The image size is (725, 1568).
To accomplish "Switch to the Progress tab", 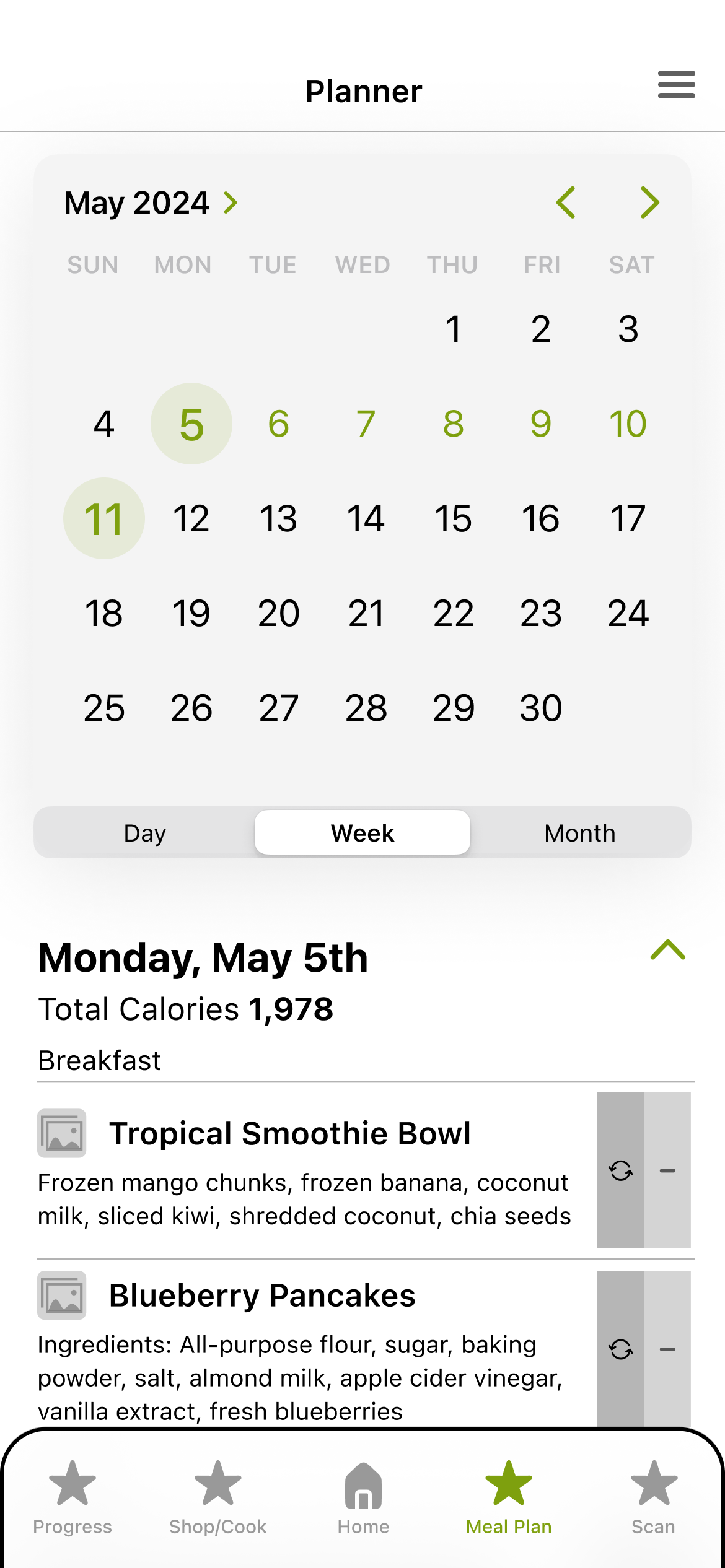I will (x=72, y=1496).
